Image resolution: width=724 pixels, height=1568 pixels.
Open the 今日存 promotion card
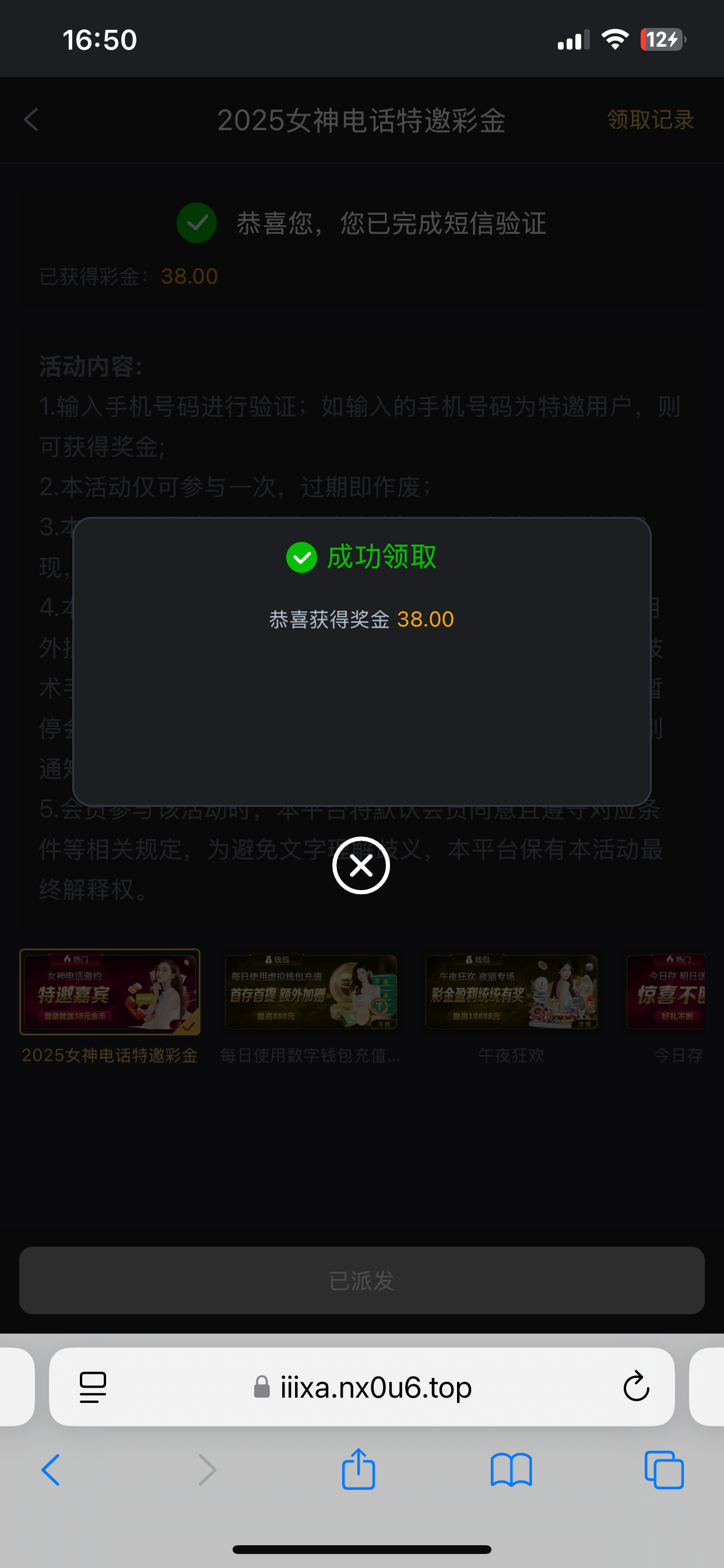click(666, 992)
